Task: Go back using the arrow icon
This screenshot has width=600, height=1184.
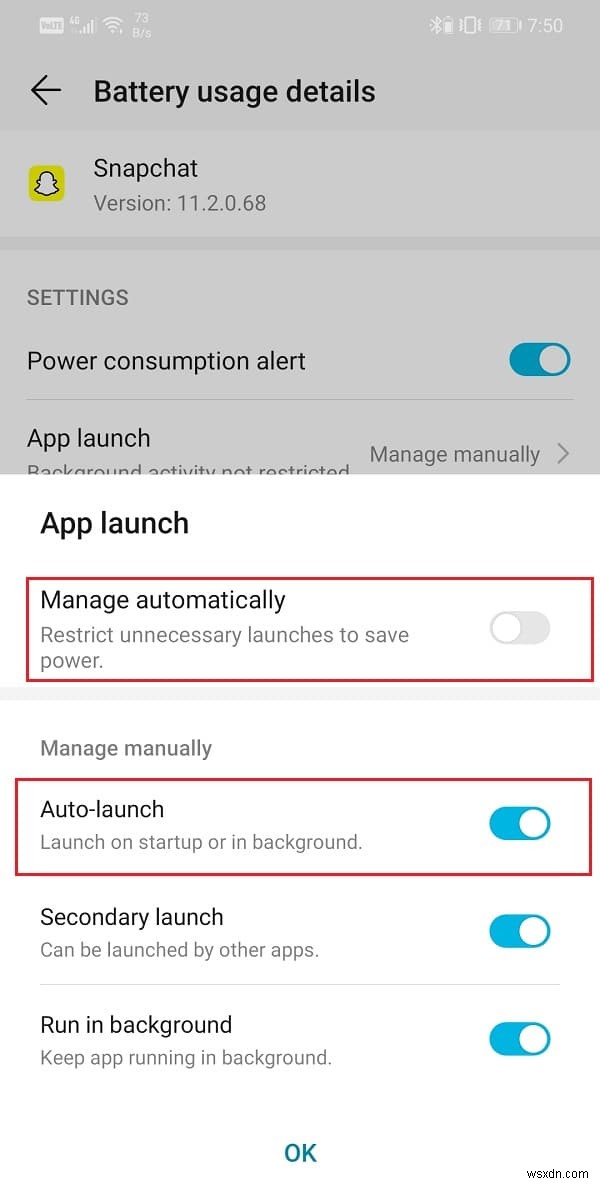Action: pyautogui.click(x=46, y=91)
